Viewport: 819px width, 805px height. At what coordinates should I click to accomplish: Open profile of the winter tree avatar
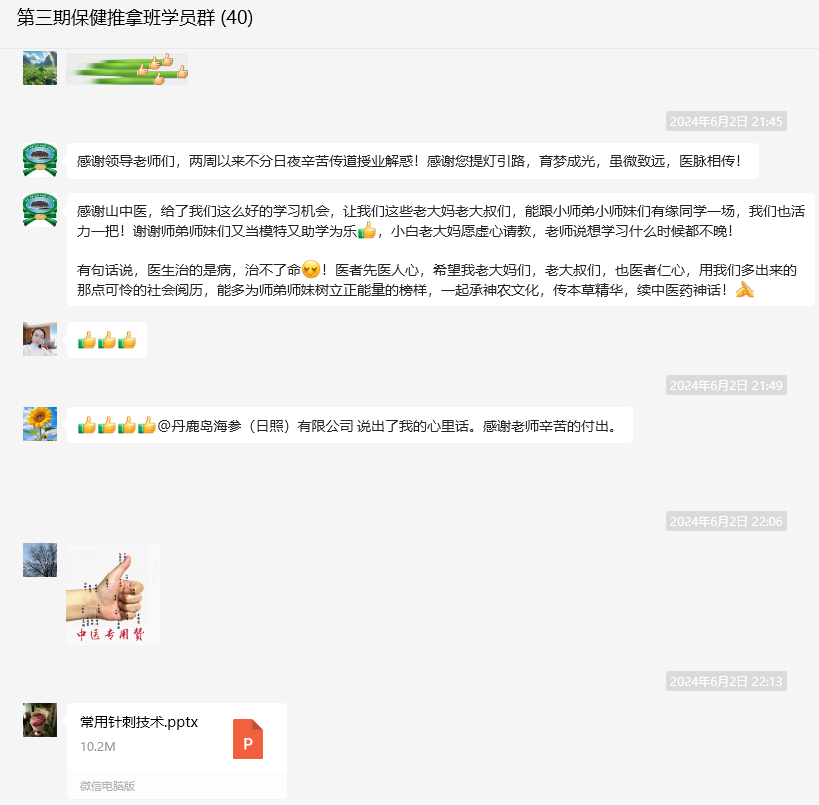[40, 560]
